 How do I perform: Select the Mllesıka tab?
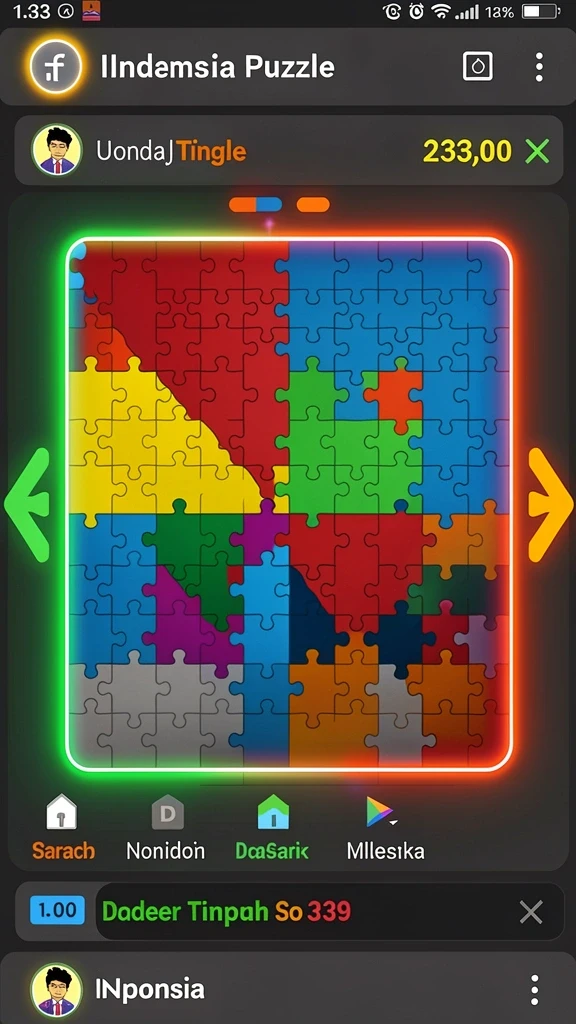(x=385, y=829)
